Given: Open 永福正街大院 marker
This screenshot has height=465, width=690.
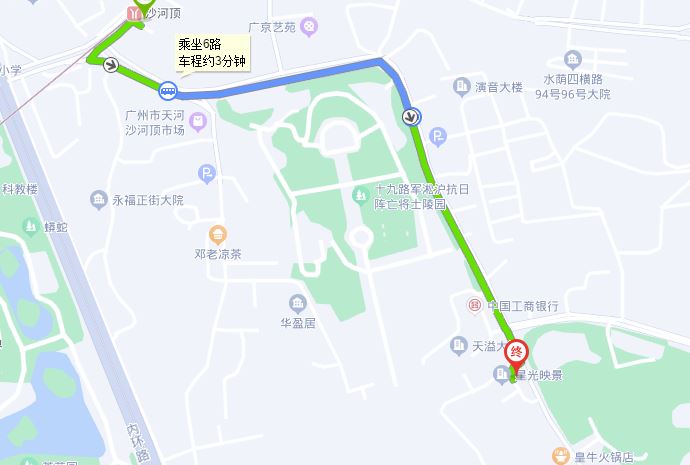Looking at the screenshot, I should [98, 200].
